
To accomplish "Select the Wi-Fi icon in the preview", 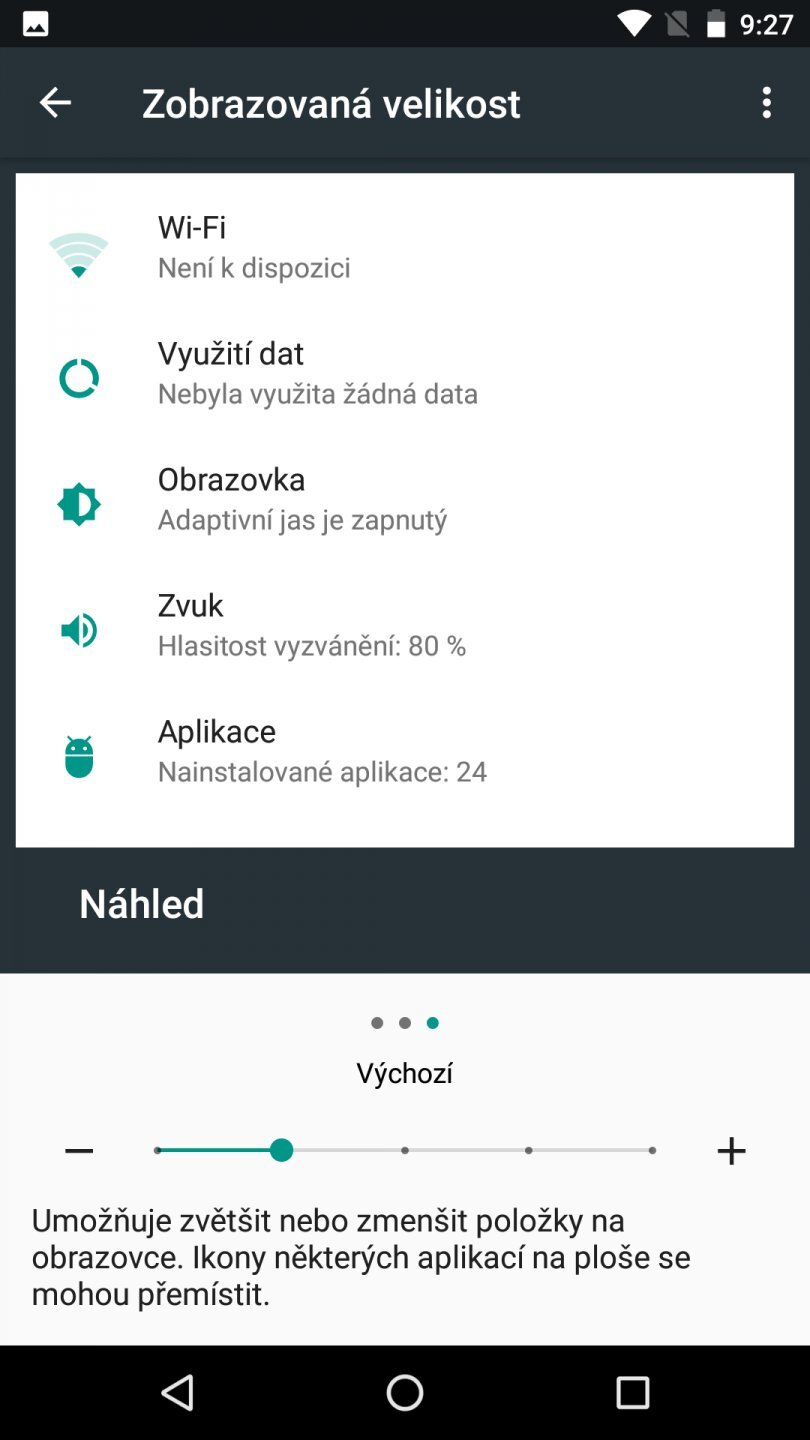I will click(x=78, y=252).
